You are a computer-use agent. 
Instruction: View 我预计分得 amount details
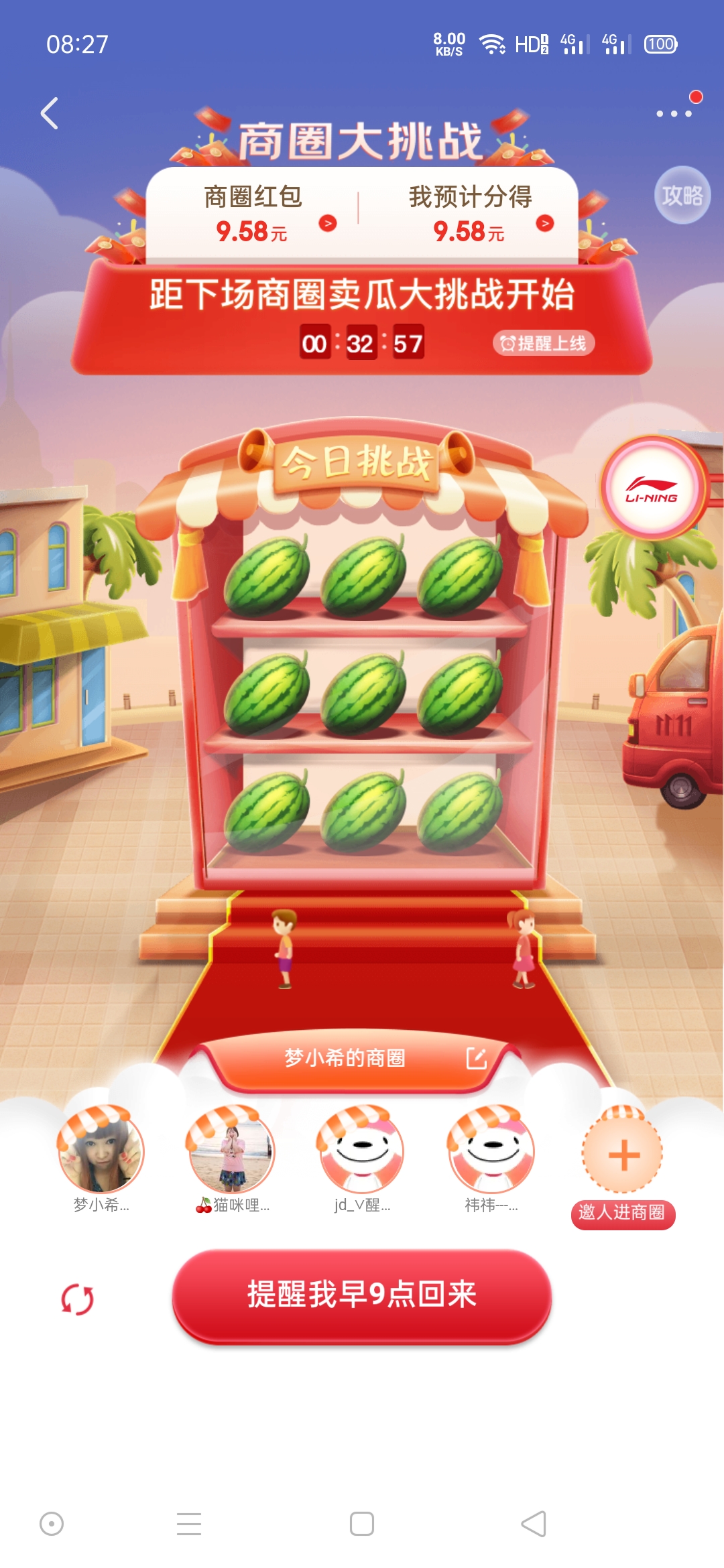544,223
